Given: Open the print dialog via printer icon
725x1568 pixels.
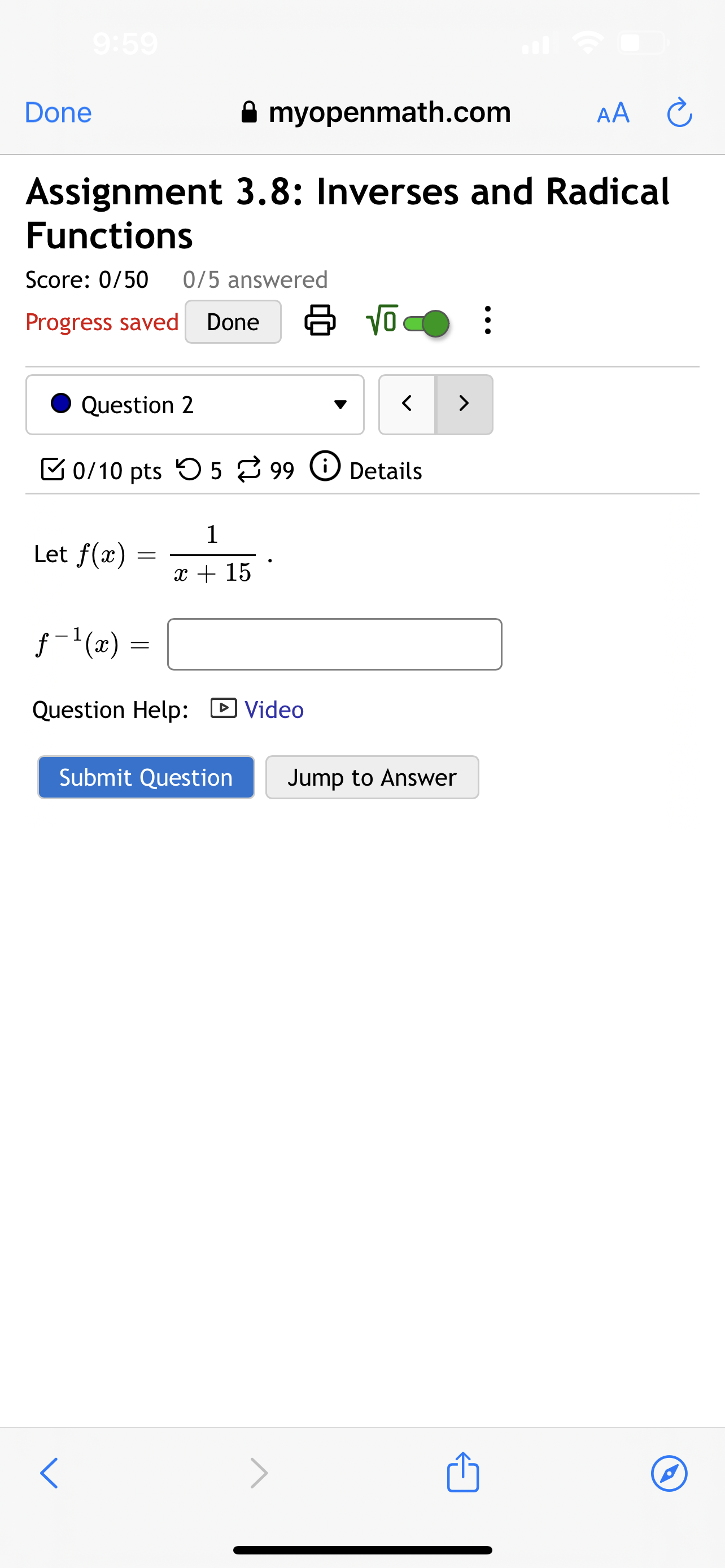Looking at the screenshot, I should click(320, 321).
